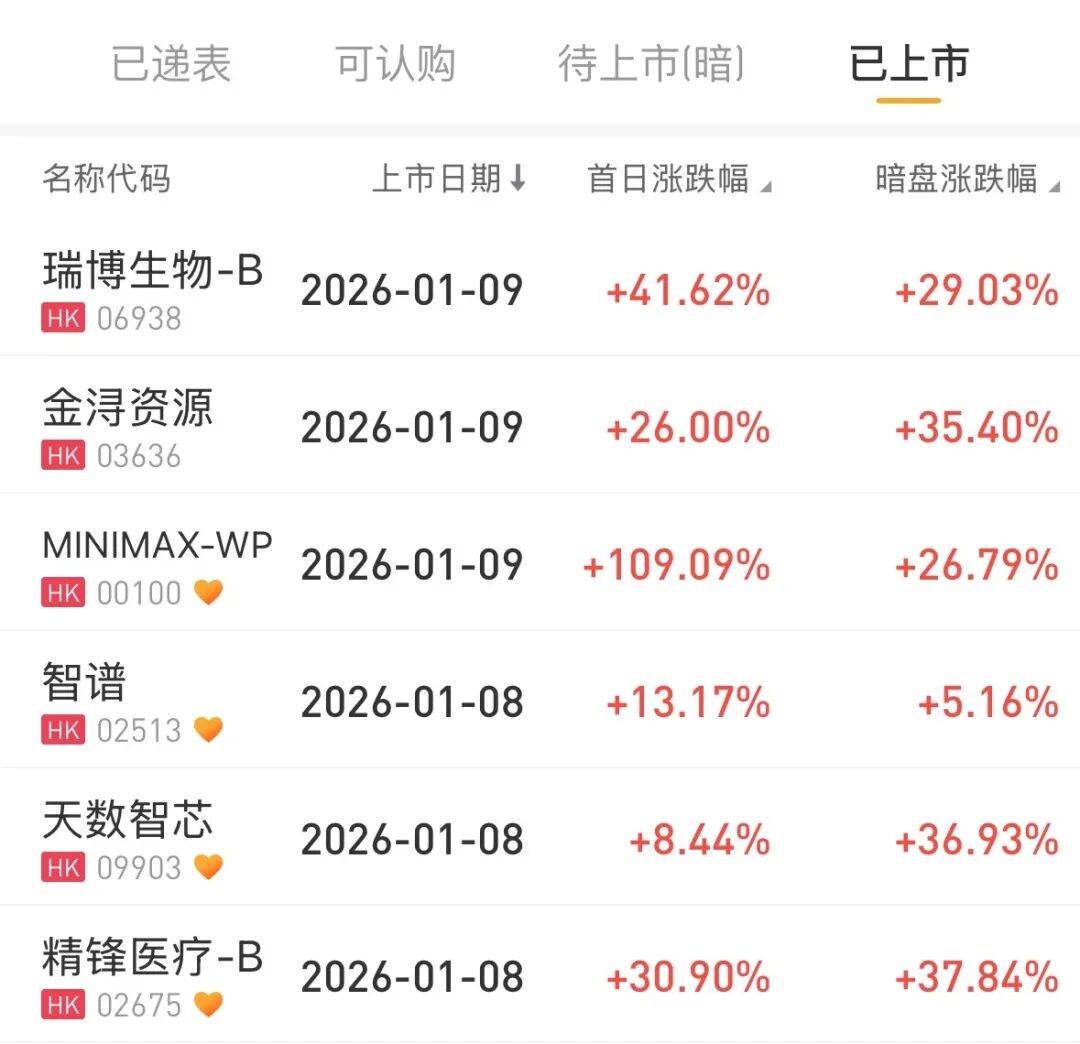Open 智谱 stock details
Screen dimensions: 1080x1044
click(x=86, y=700)
